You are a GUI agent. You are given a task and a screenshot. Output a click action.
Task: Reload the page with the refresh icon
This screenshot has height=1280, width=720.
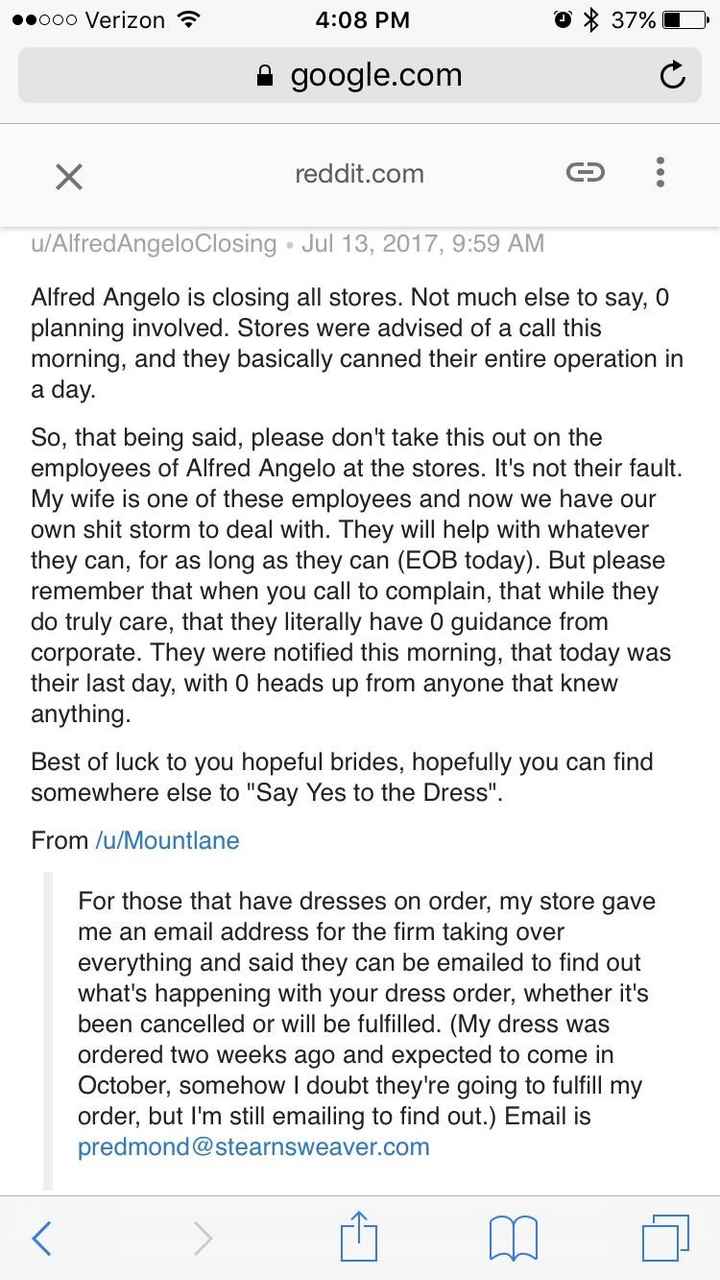click(x=673, y=74)
